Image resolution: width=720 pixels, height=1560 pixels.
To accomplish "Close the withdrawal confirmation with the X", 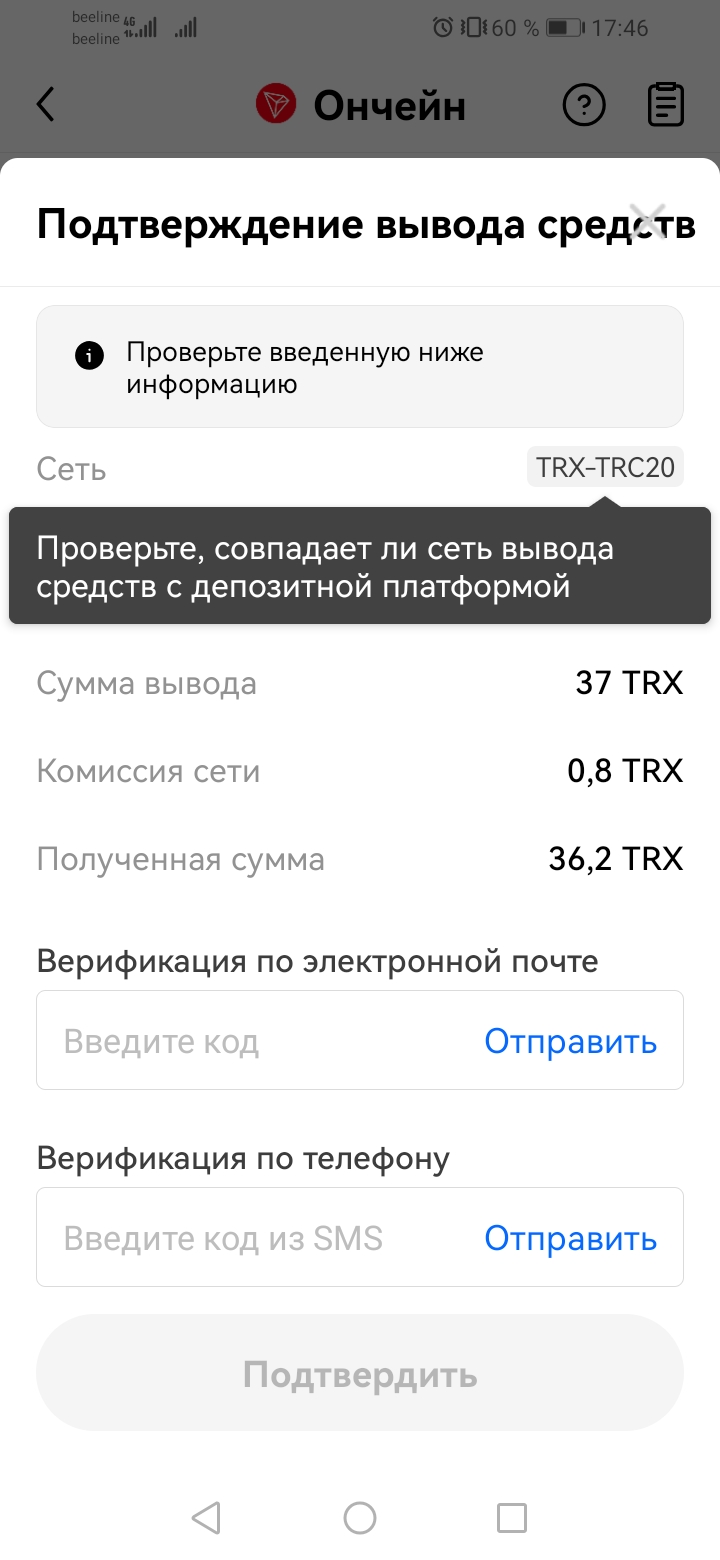I will pyautogui.click(x=647, y=221).
